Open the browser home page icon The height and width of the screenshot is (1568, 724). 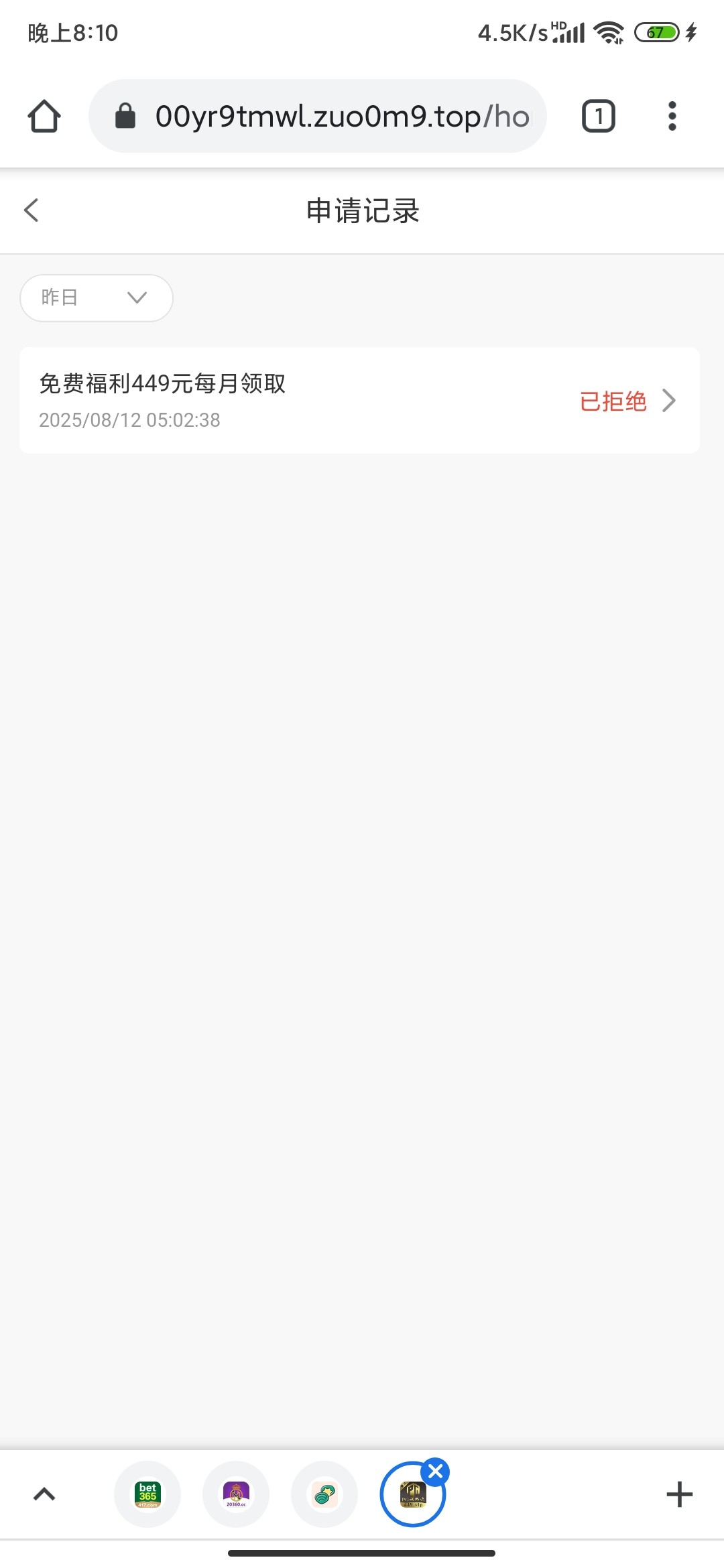point(44,115)
